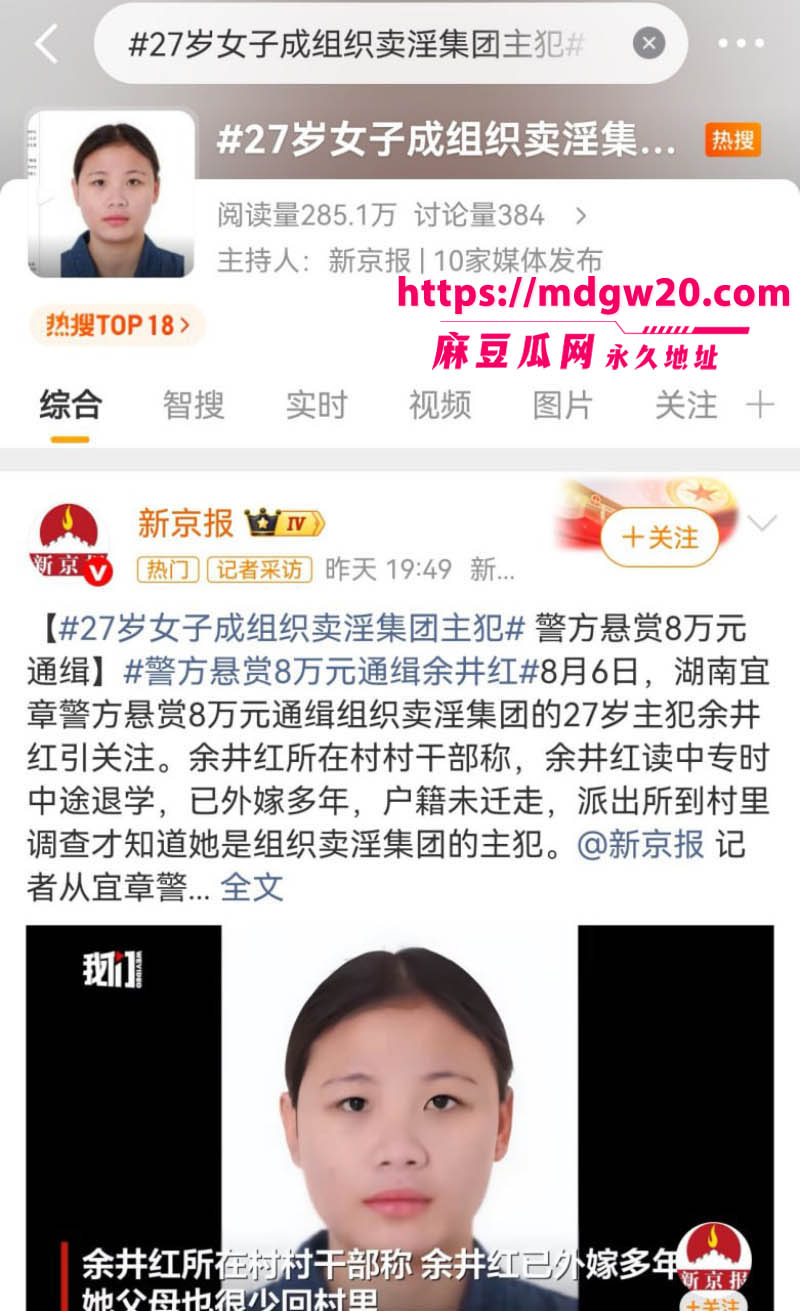Switch to the 视频 tab
This screenshot has height=1311, width=800.
point(439,405)
